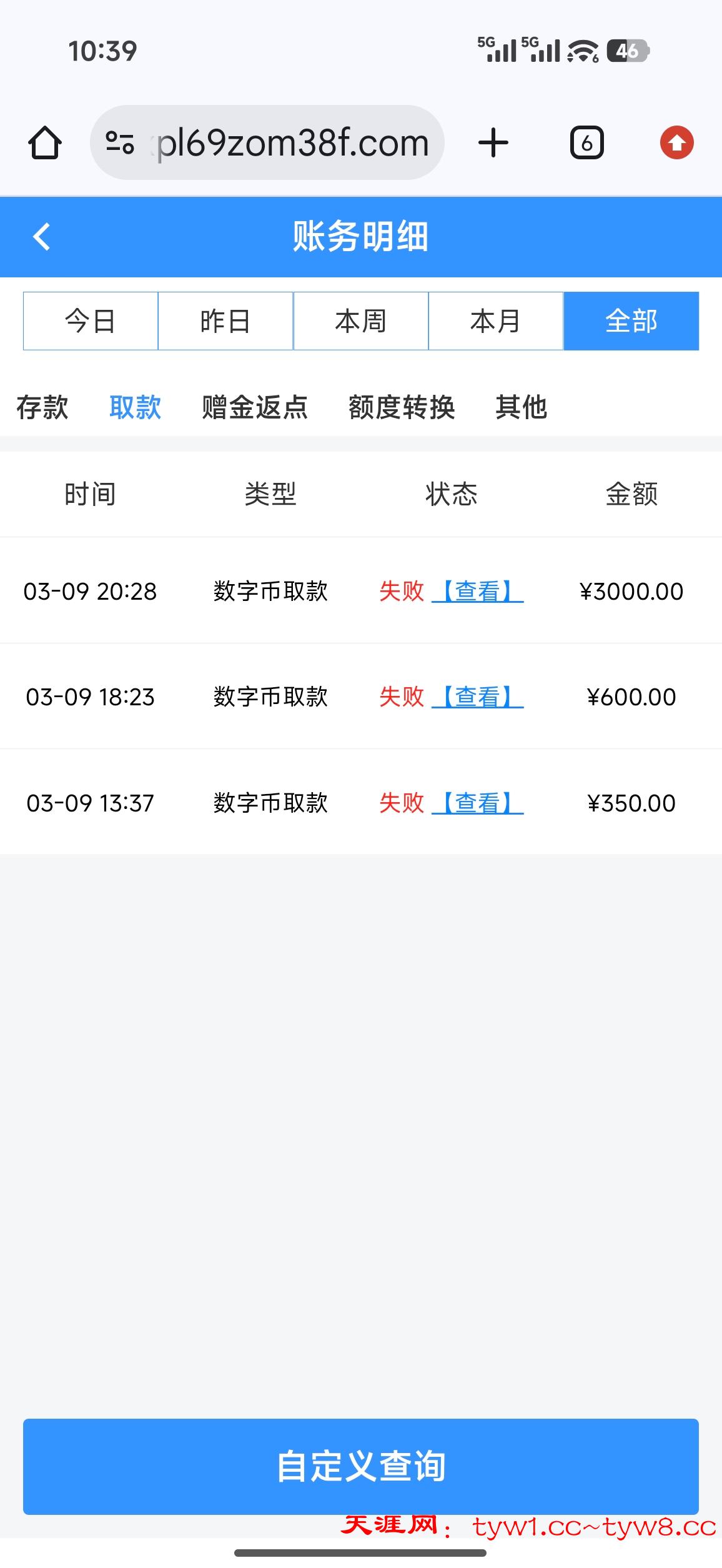This screenshot has width=722, height=1568.
Task: Select the 昨日 date filter
Action: click(x=225, y=320)
